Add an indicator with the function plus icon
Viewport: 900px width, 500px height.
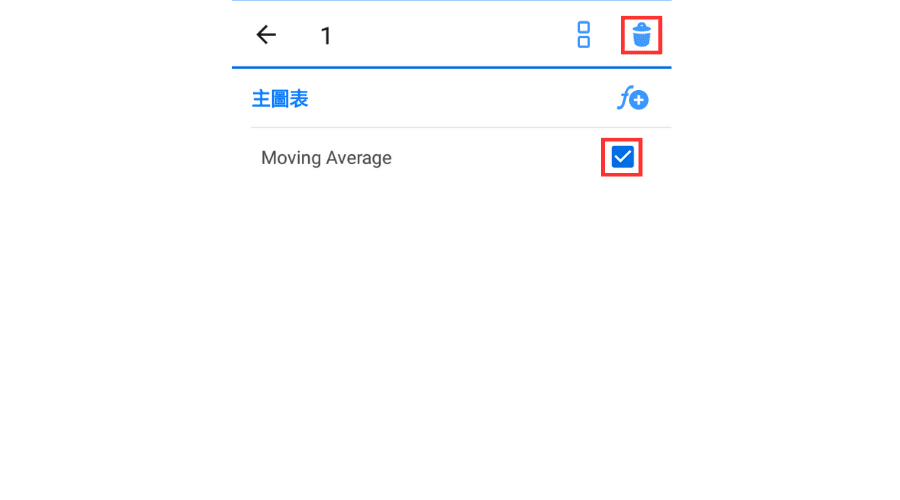point(632,99)
